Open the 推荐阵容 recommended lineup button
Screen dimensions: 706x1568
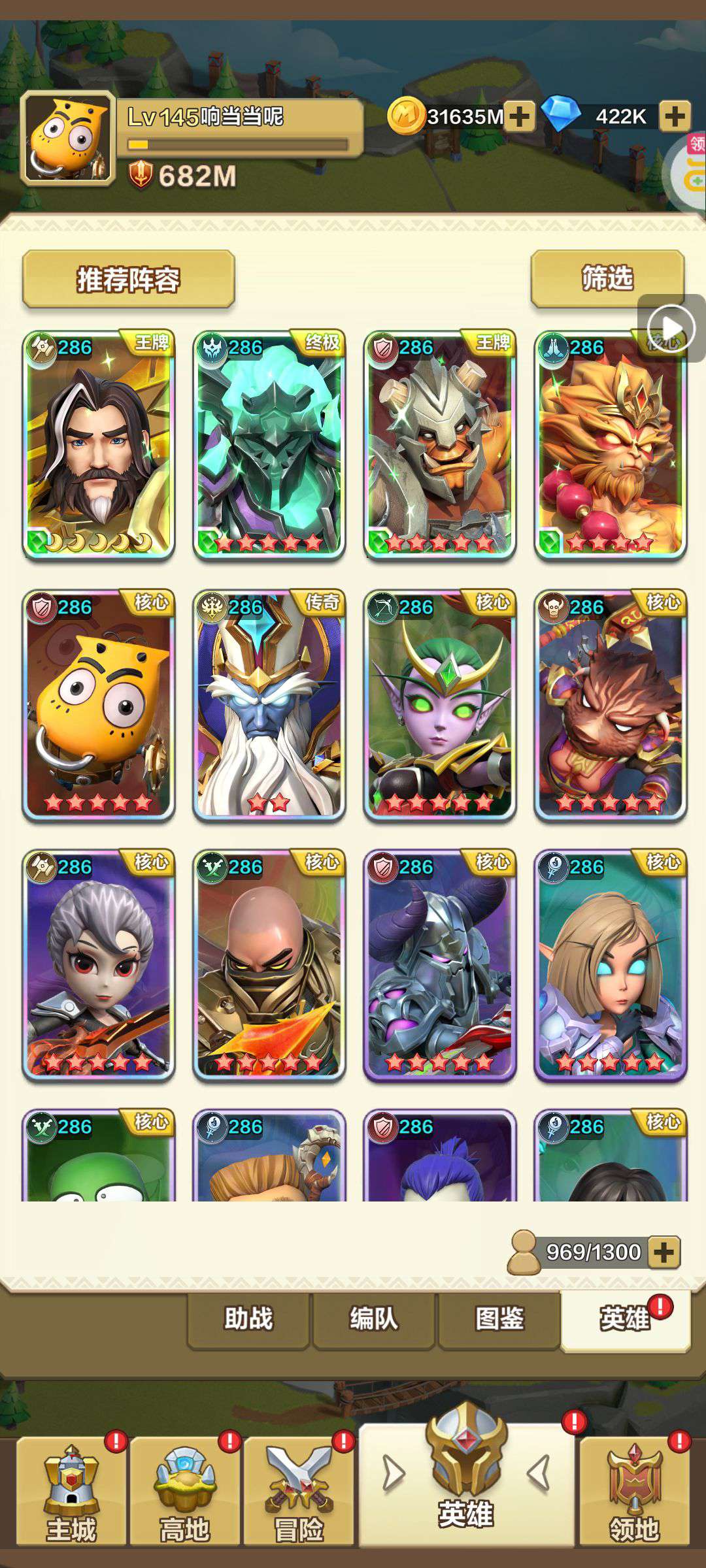point(128,279)
